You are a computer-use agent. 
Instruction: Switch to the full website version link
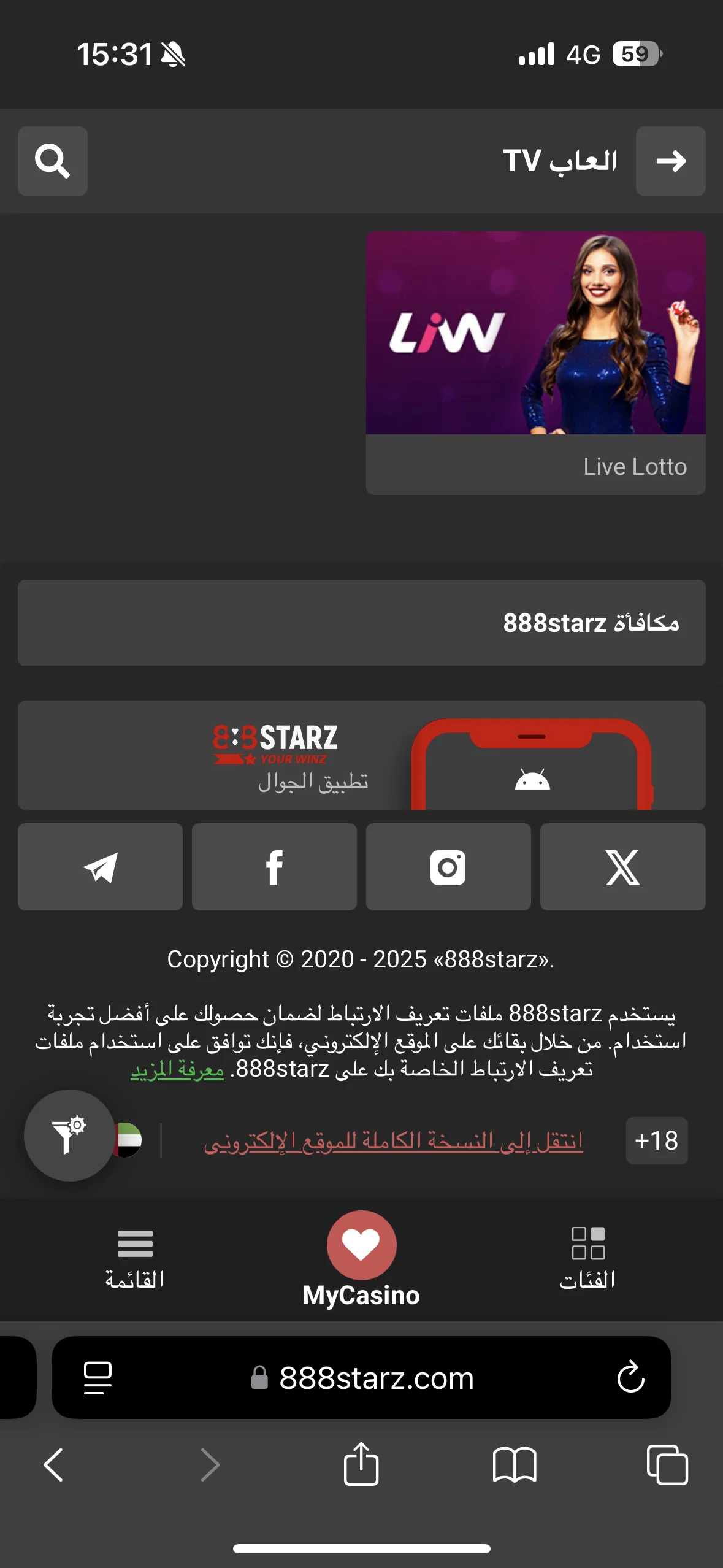tap(393, 1141)
